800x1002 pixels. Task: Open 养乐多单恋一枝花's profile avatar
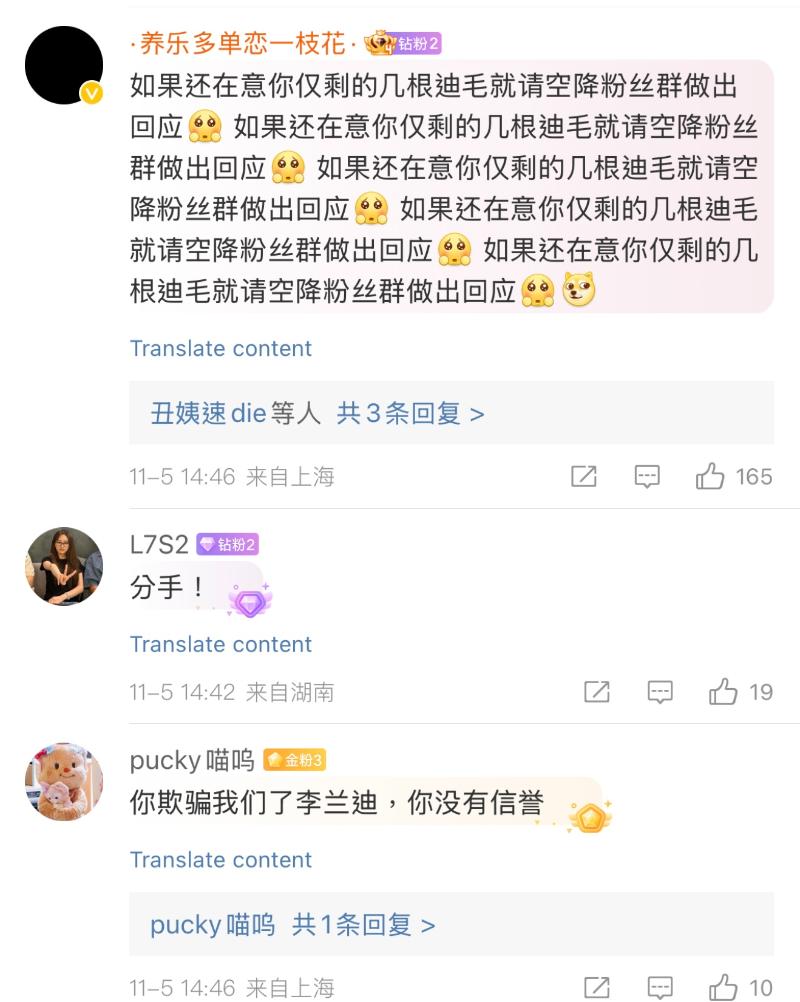(x=63, y=65)
